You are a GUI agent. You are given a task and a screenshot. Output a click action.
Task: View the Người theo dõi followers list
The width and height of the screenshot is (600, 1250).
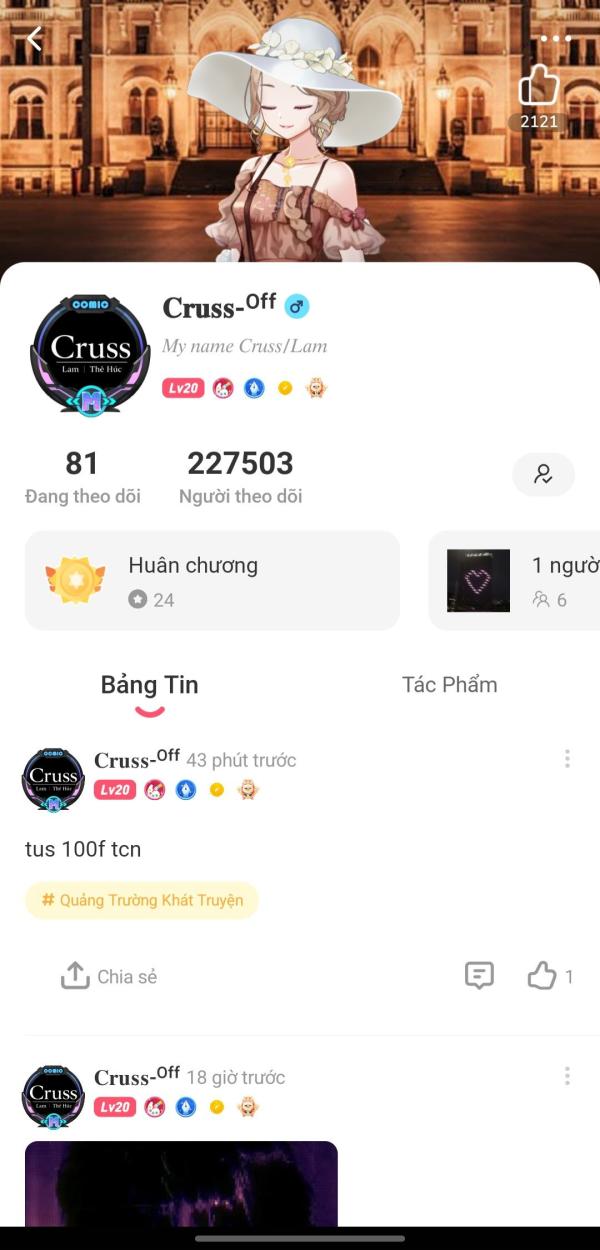pyautogui.click(x=240, y=477)
